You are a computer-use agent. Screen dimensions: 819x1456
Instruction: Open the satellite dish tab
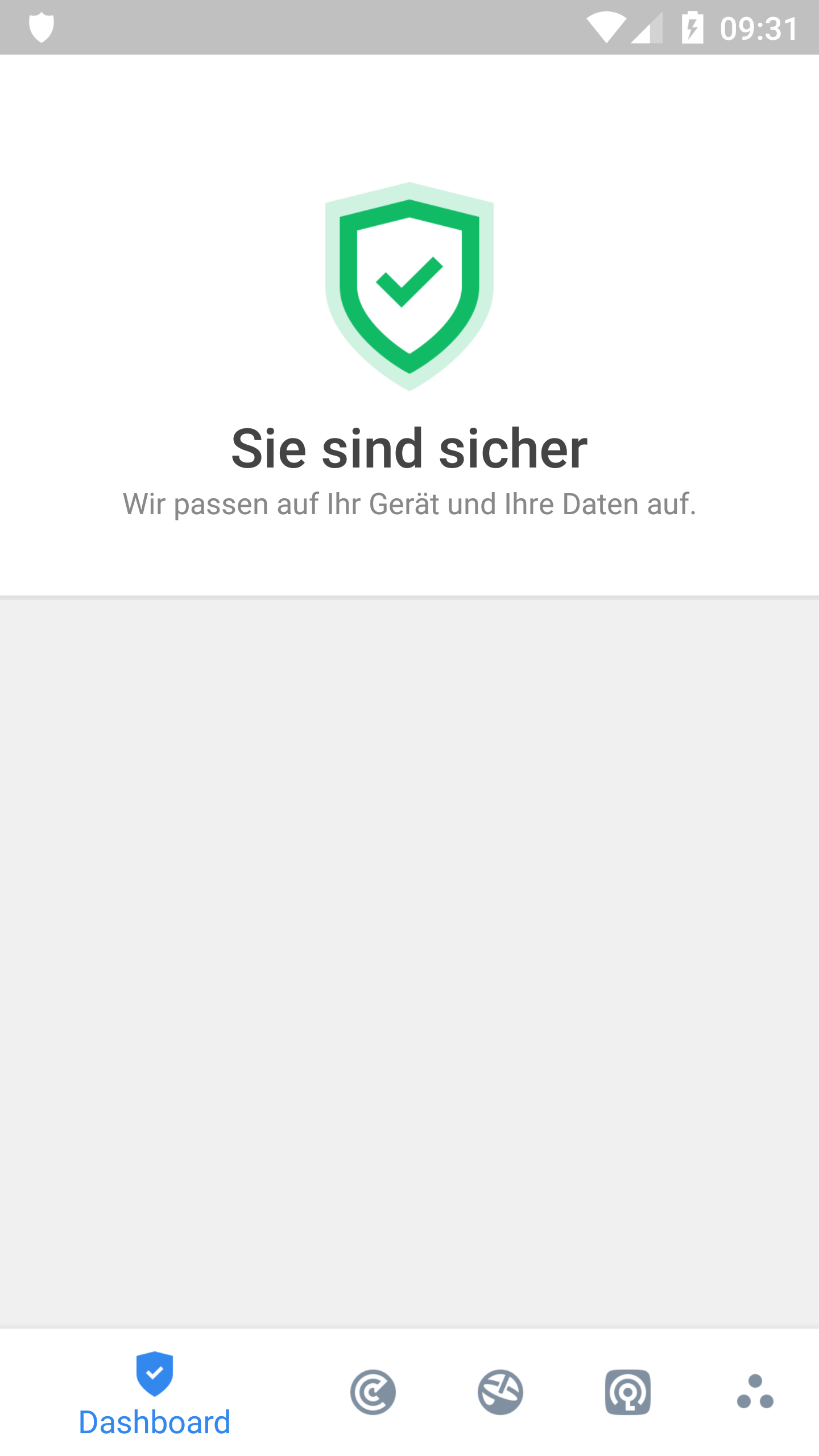click(x=500, y=1392)
